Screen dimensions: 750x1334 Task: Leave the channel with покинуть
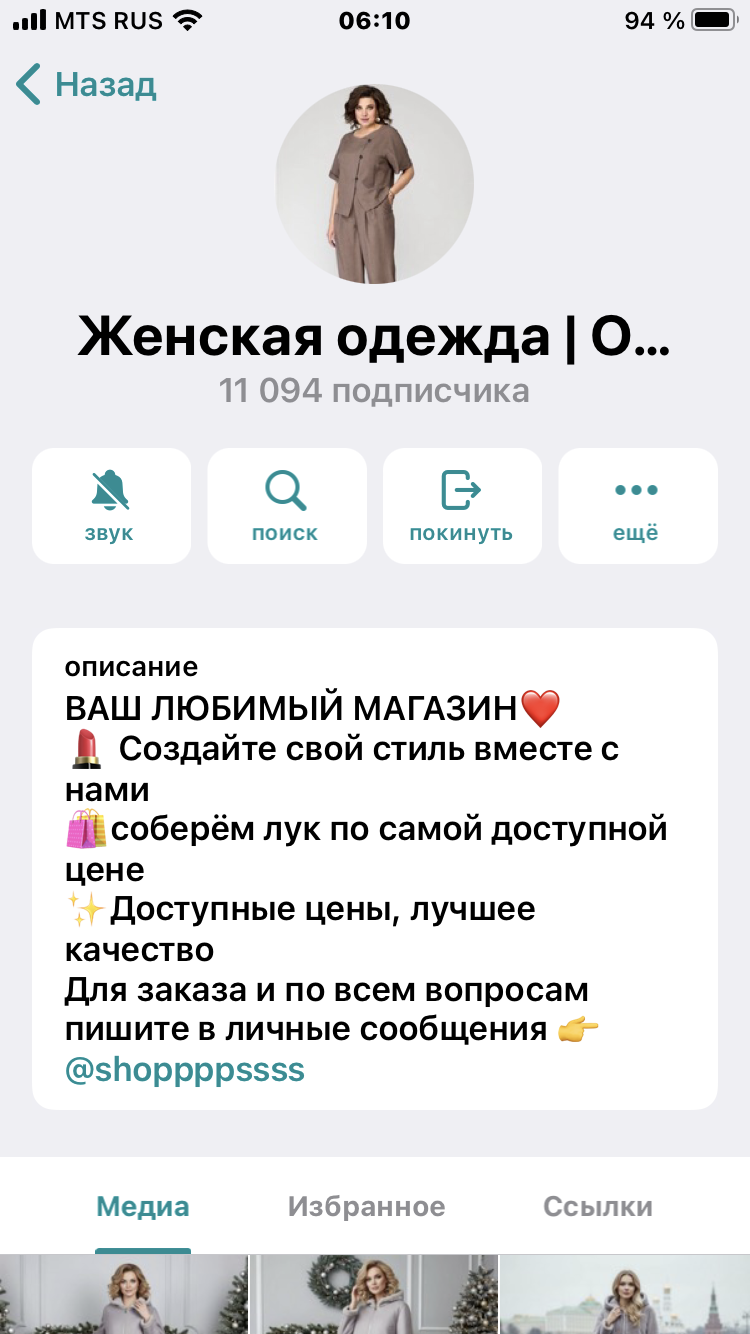461,506
